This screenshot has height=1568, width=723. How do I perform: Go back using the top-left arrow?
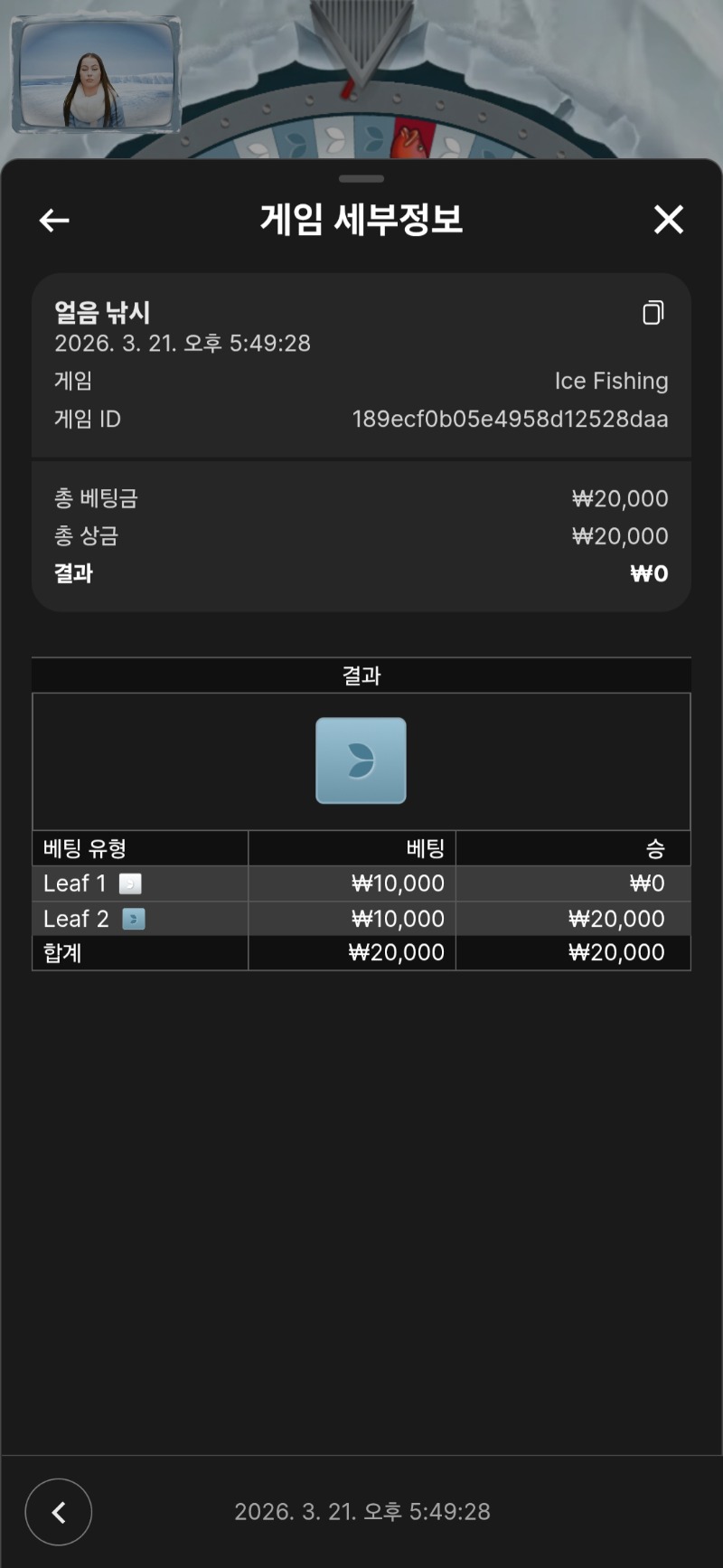pyautogui.click(x=54, y=220)
